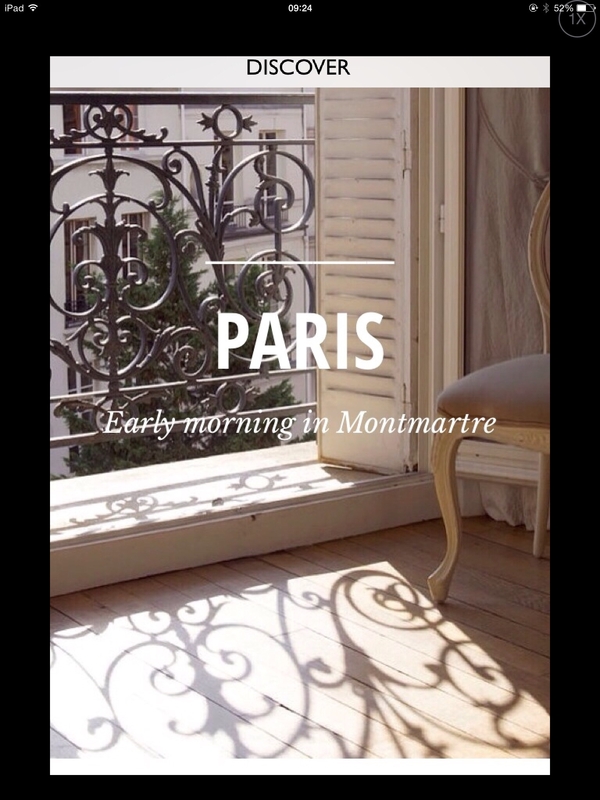Toggle the 1X app scaling button
600x800 pixels.
(577, 19)
